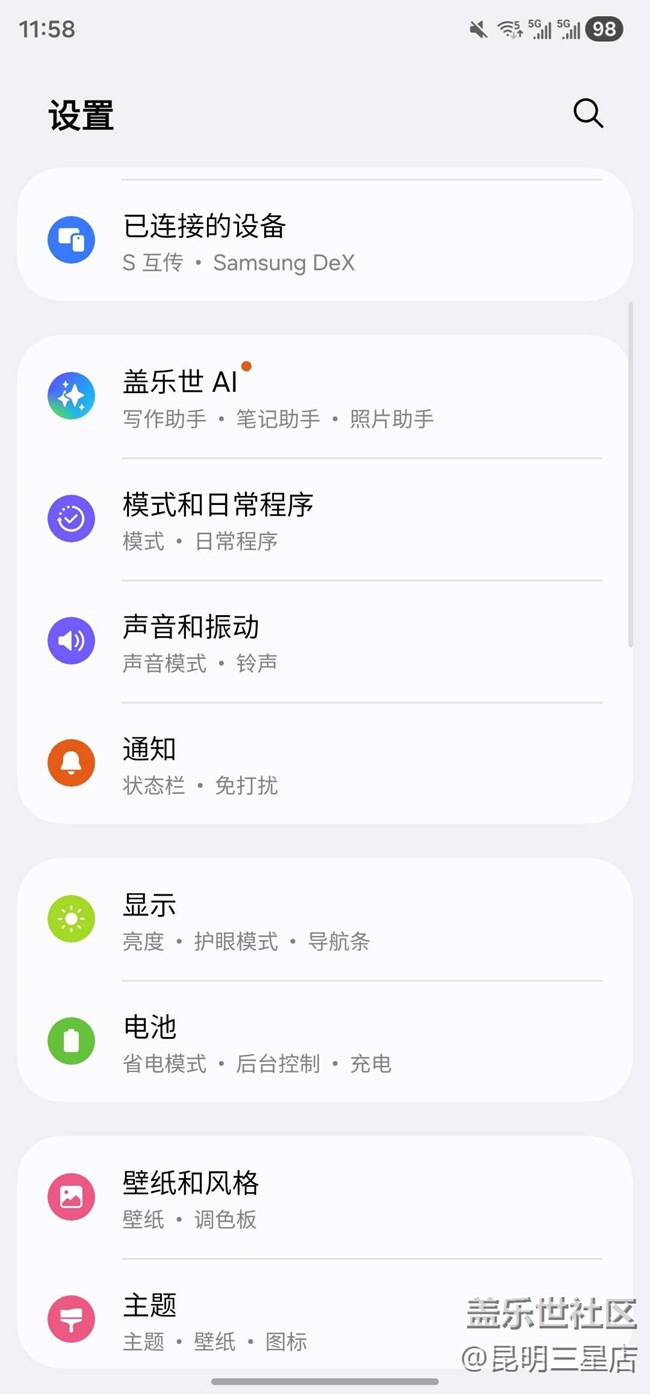Image resolution: width=650 pixels, height=1394 pixels.
Task: Select the 显示 settings row
Action: pos(324,920)
